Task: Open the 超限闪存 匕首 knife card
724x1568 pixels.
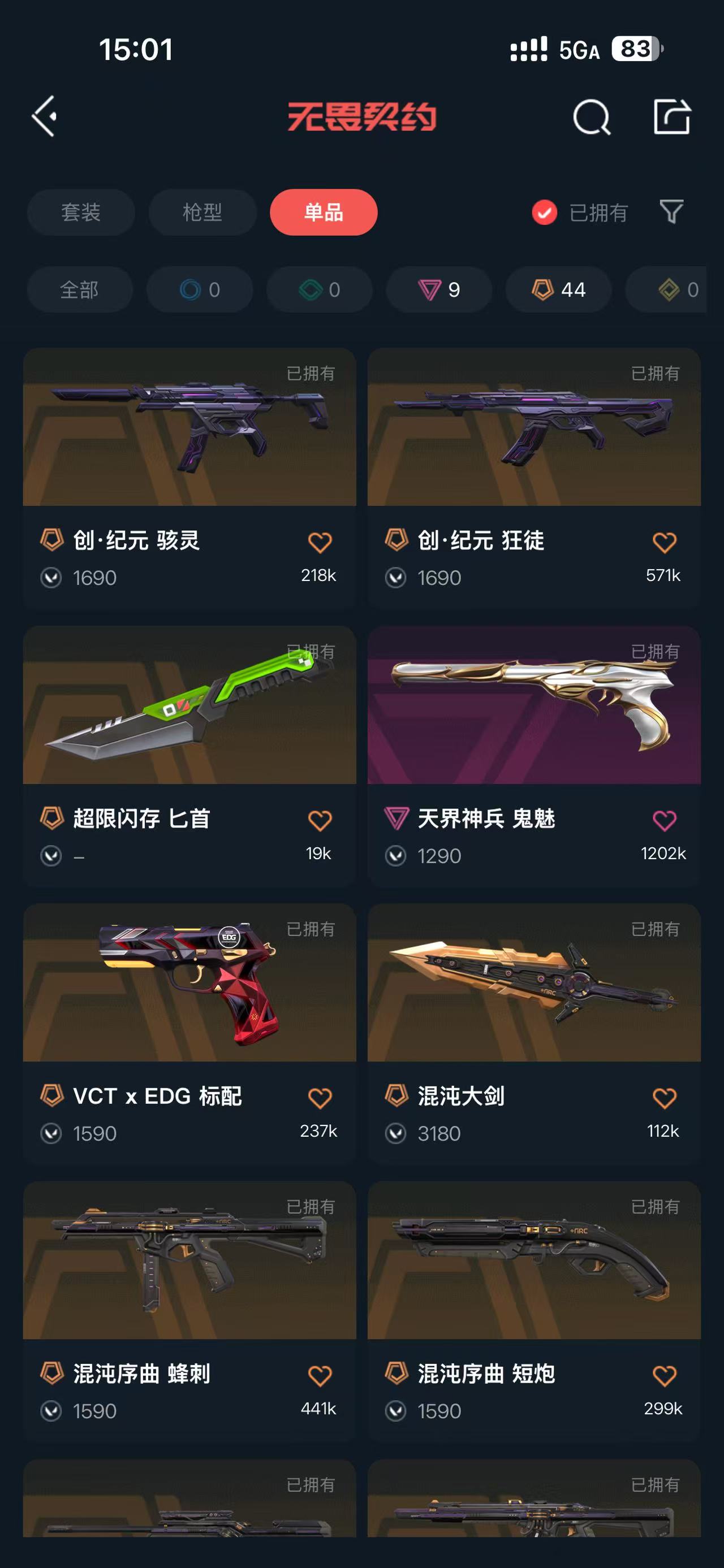Action: 189,755
